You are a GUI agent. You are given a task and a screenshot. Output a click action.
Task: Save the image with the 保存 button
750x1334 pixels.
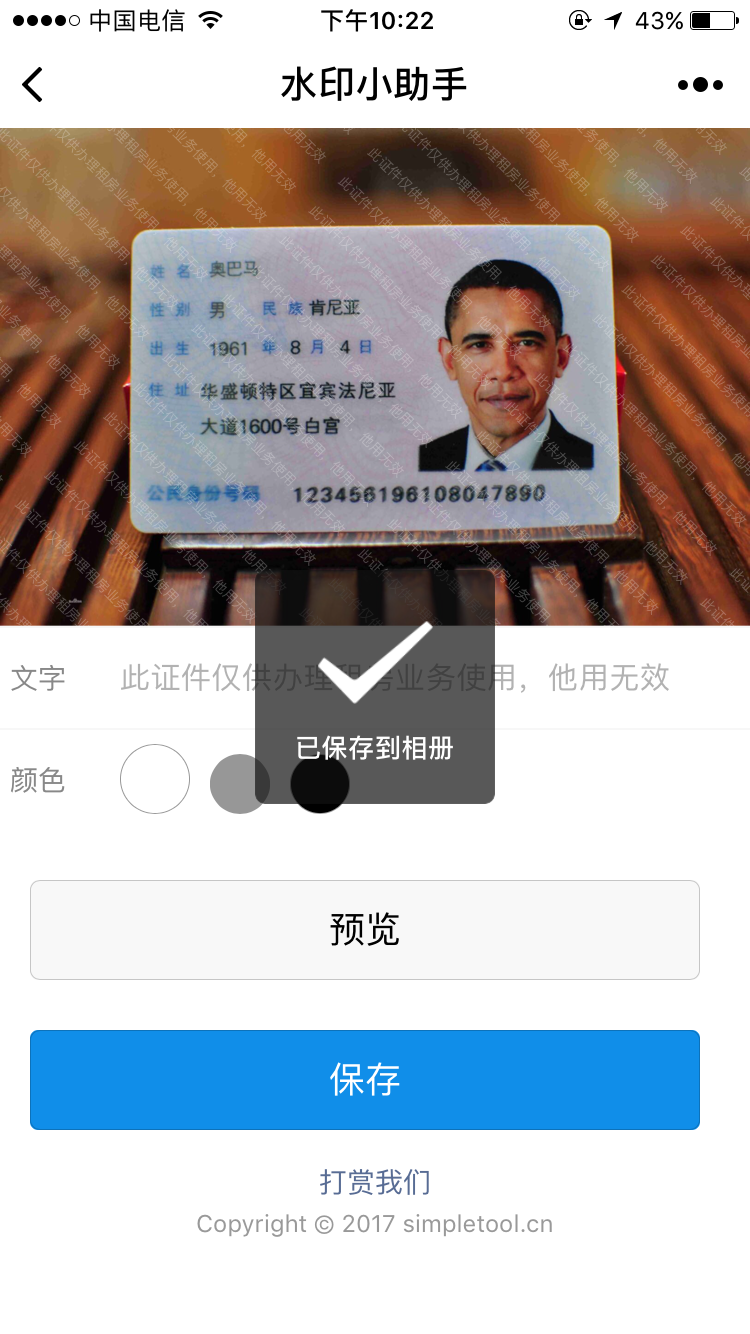click(x=365, y=1080)
